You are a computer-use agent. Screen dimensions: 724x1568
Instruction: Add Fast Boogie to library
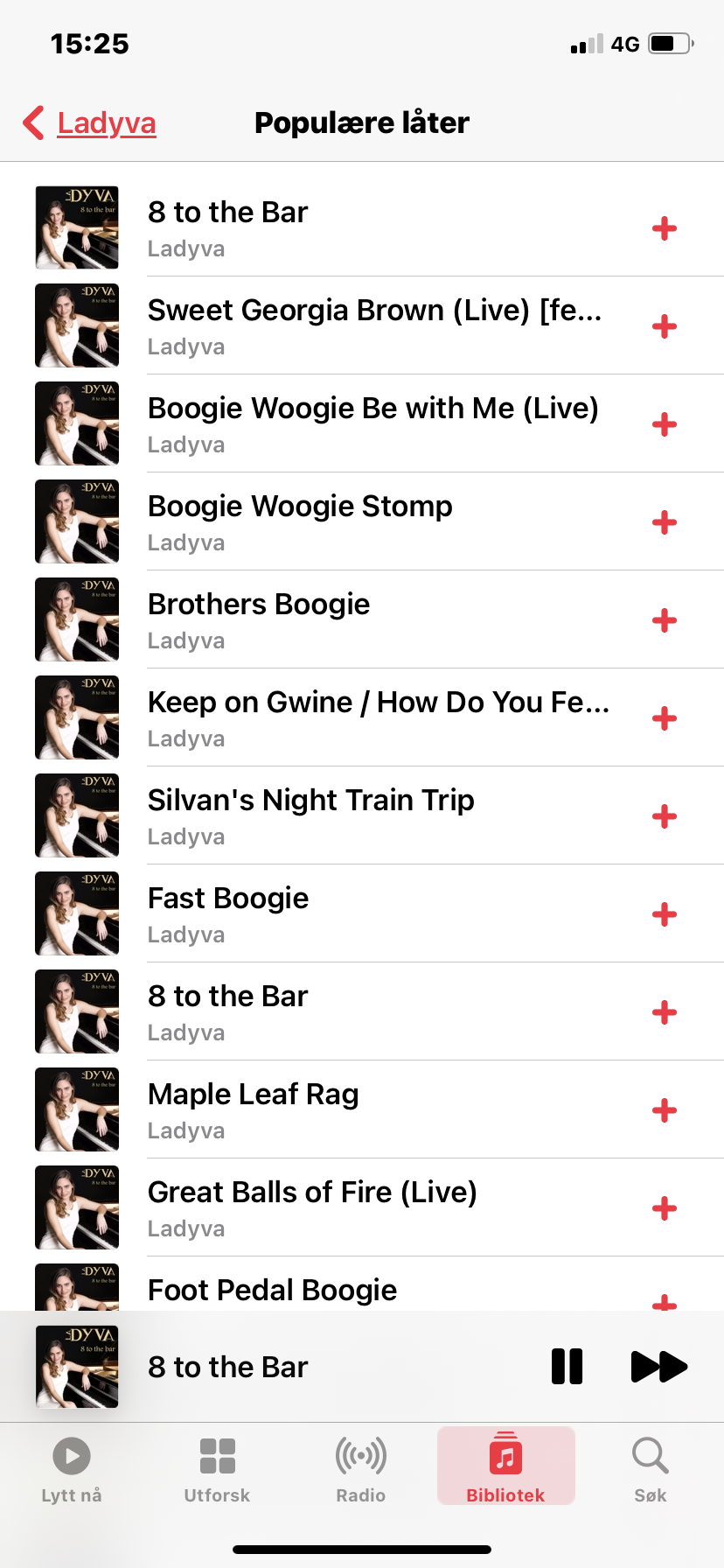665,914
